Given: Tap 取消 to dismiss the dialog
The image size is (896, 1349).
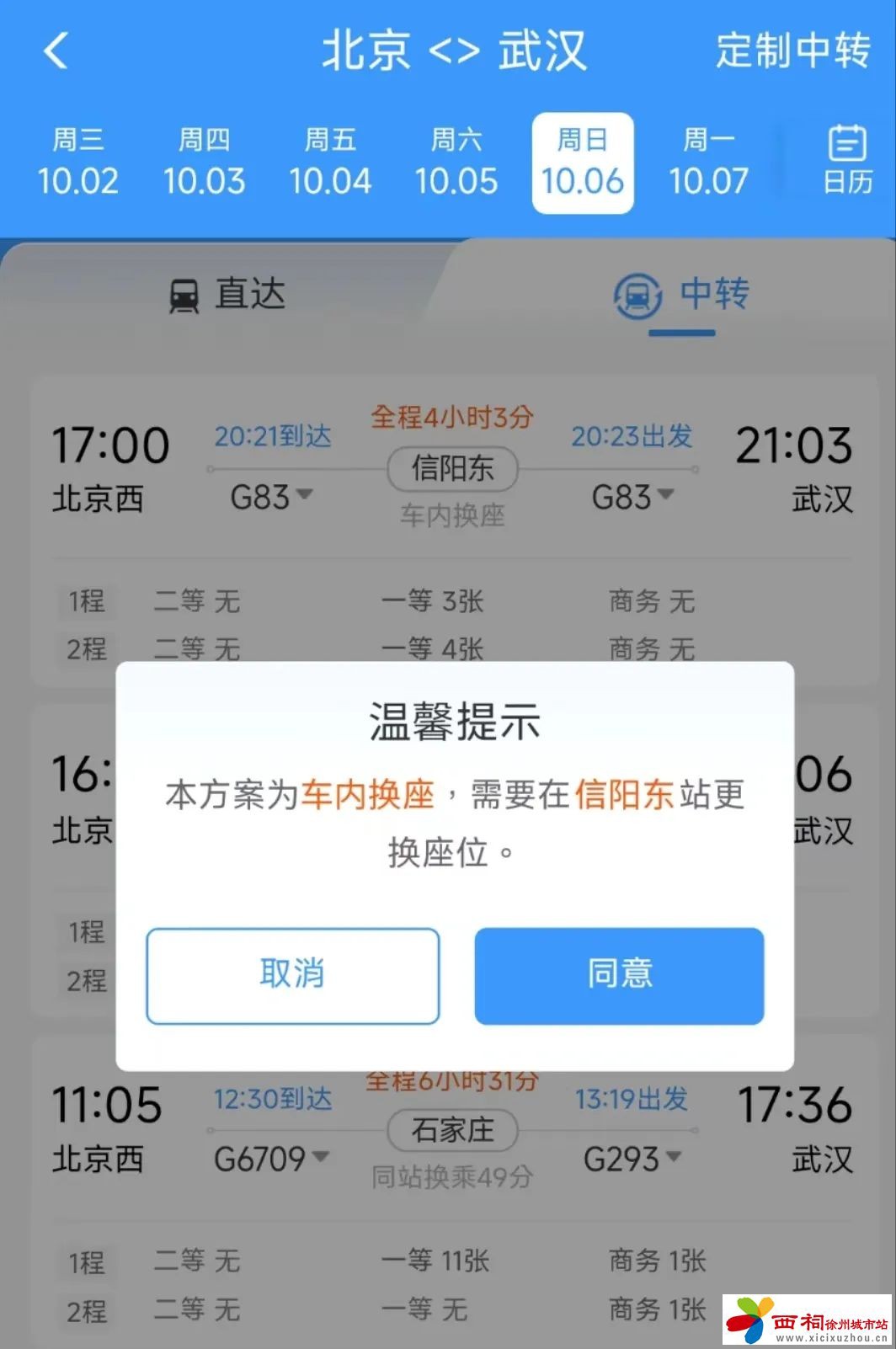Looking at the screenshot, I should 292,975.
